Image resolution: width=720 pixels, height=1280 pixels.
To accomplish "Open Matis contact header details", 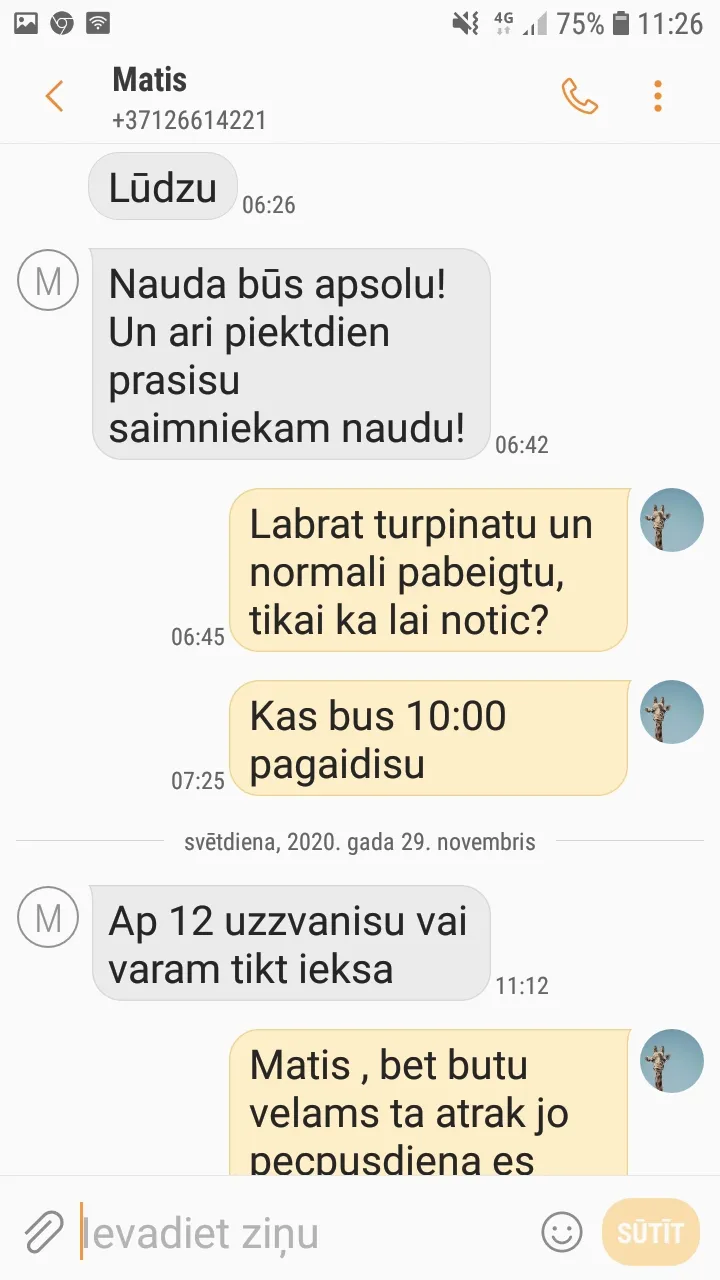I will 189,98.
